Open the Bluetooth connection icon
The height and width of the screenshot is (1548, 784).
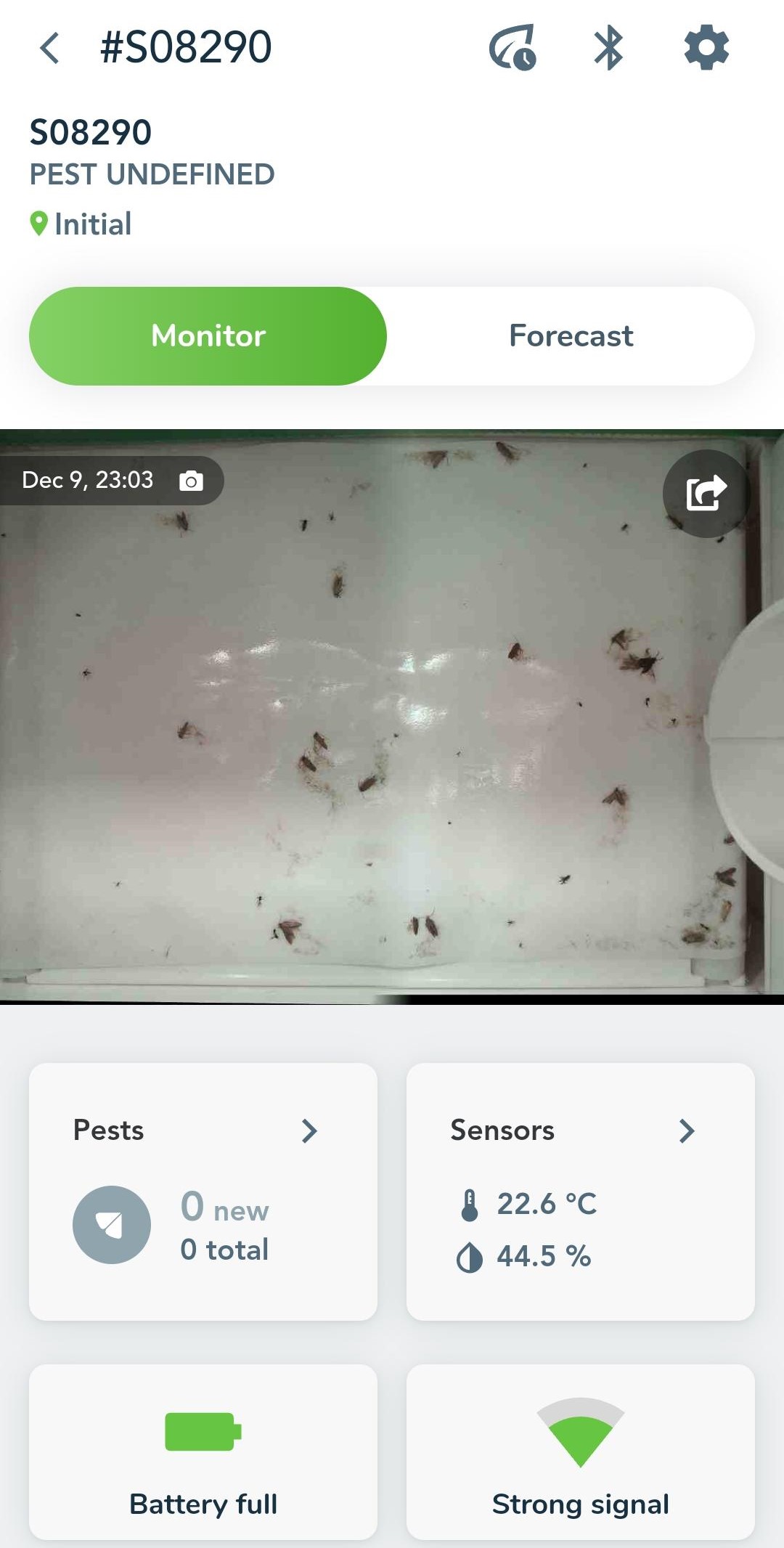coord(608,48)
